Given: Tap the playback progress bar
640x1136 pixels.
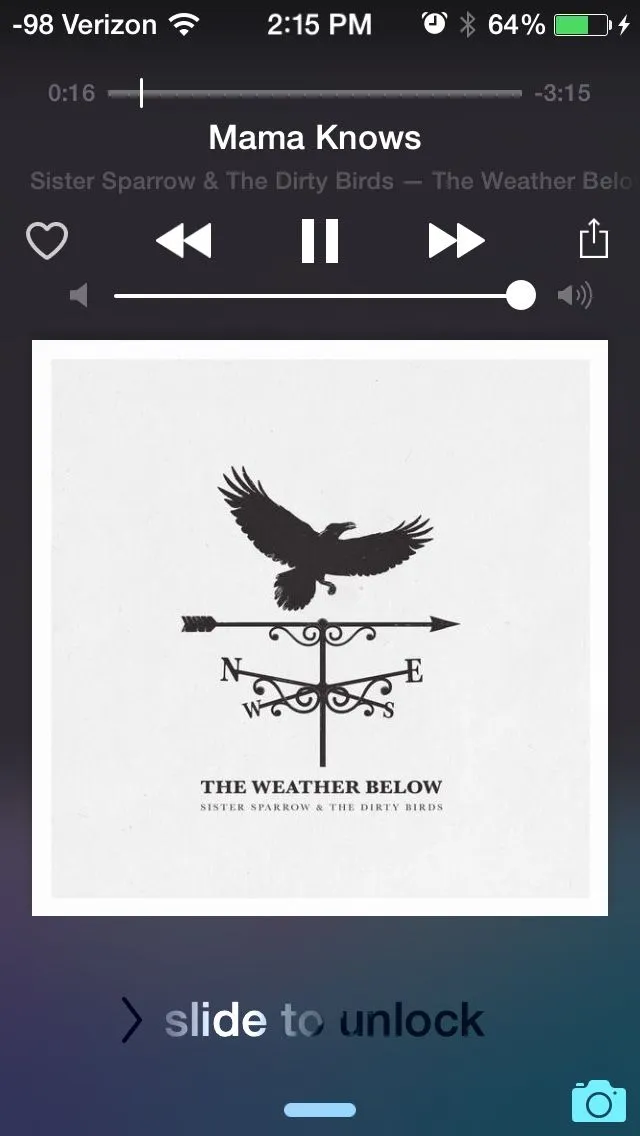Looking at the screenshot, I should coord(315,94).
